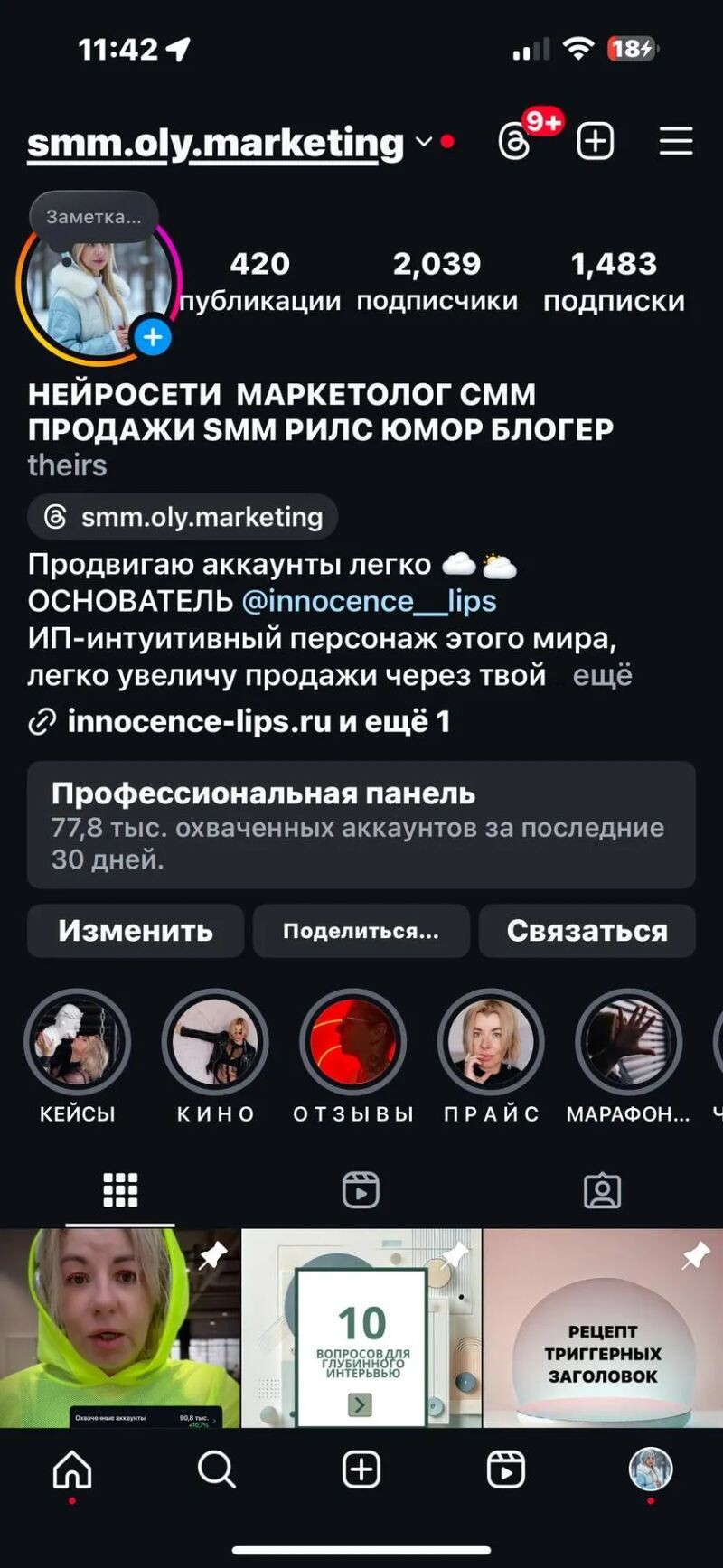Screen dimensions: 723x1568
Task: Switch to the tagged photos tab
Action: click(x=602, y=1190)
